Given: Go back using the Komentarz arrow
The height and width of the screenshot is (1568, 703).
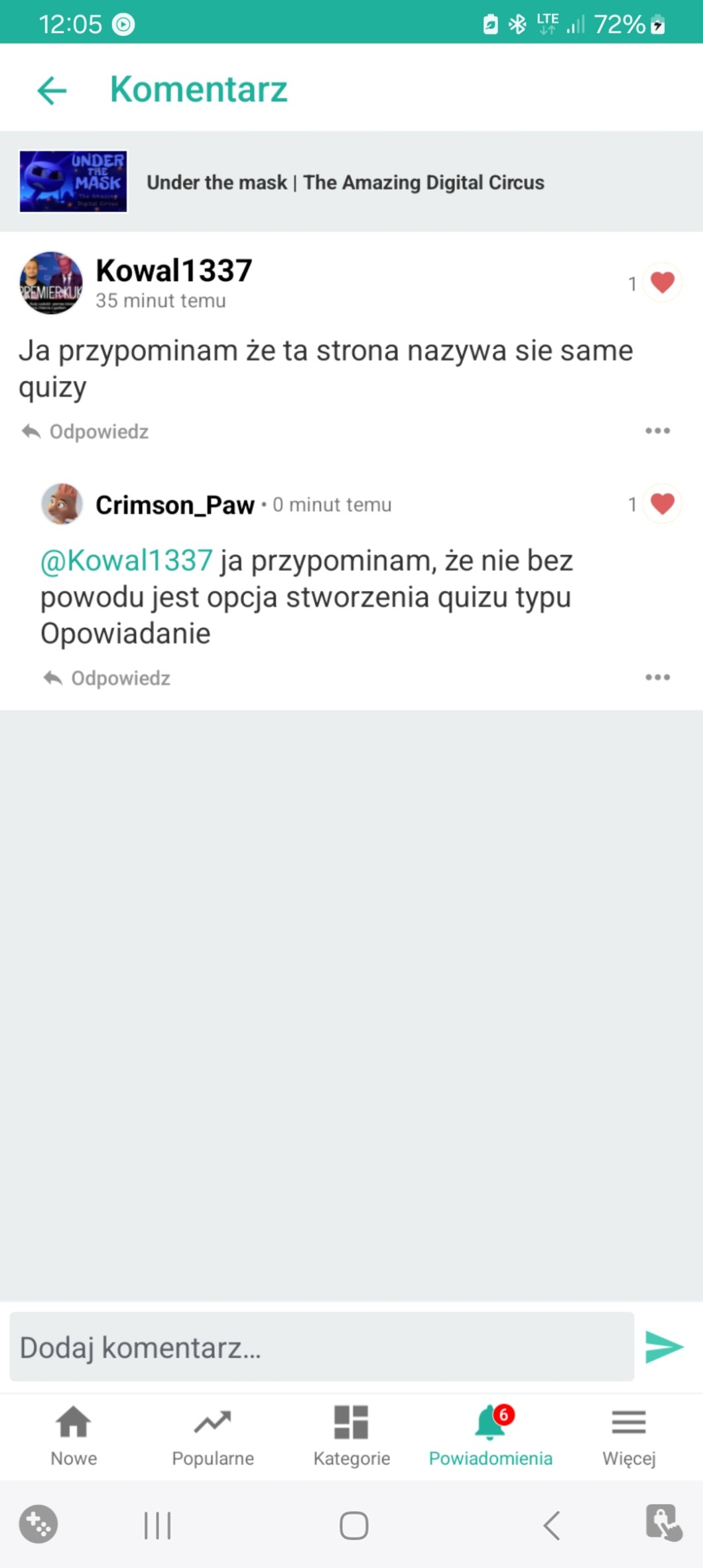Looking at the screenshot, I should pyautogui.click(x=52, y=90).
